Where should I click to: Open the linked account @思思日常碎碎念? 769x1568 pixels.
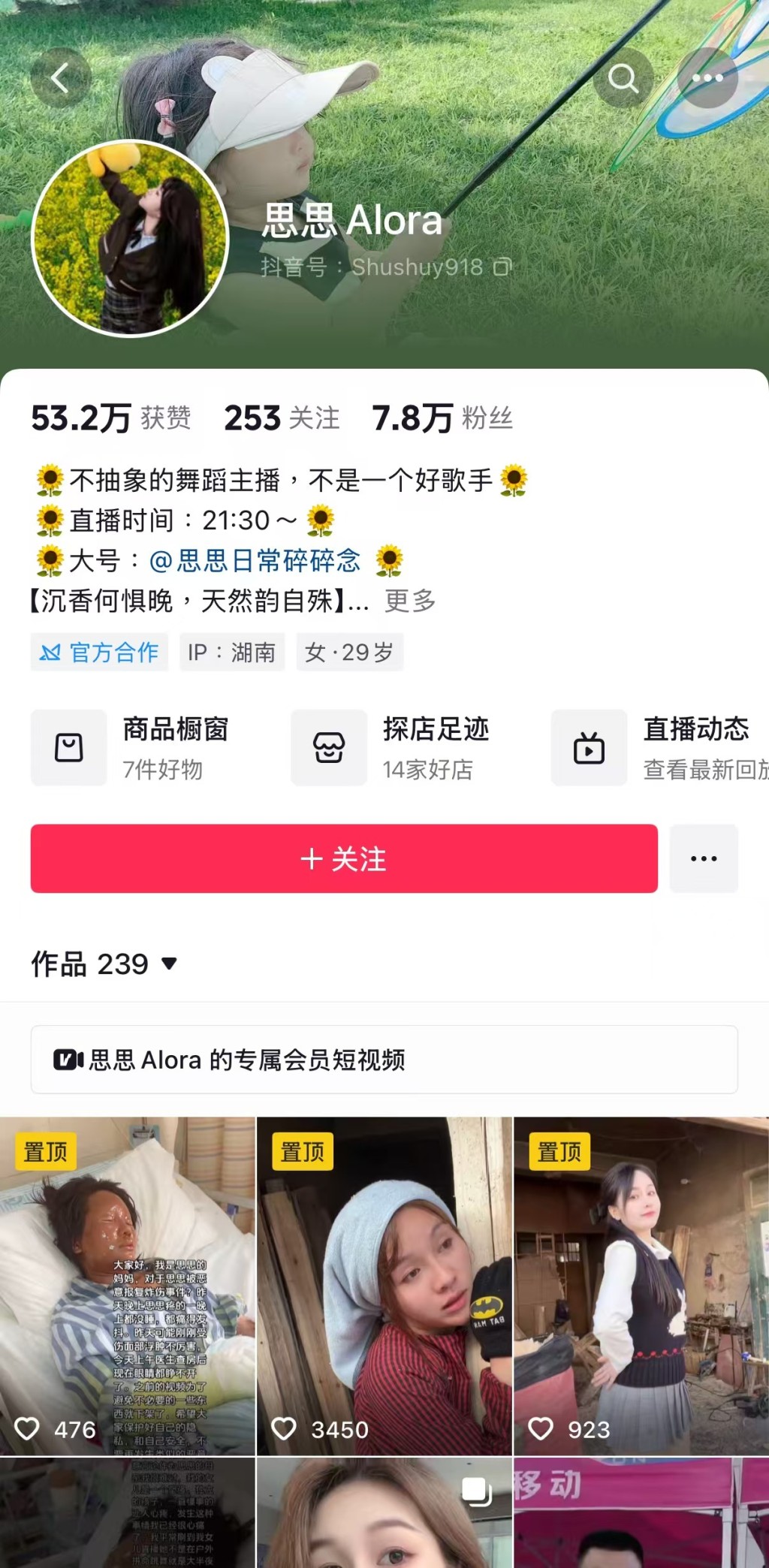(255, 561)
